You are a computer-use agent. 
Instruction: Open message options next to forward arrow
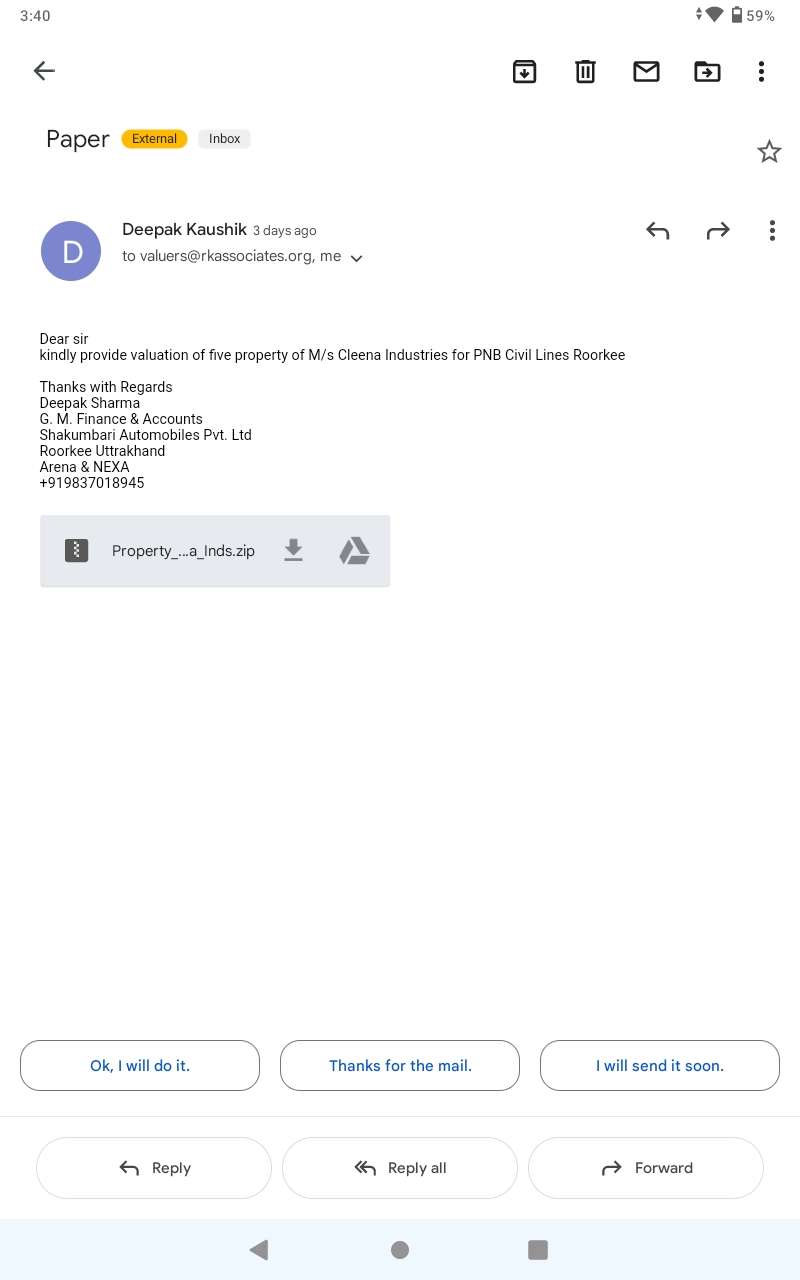772,231
